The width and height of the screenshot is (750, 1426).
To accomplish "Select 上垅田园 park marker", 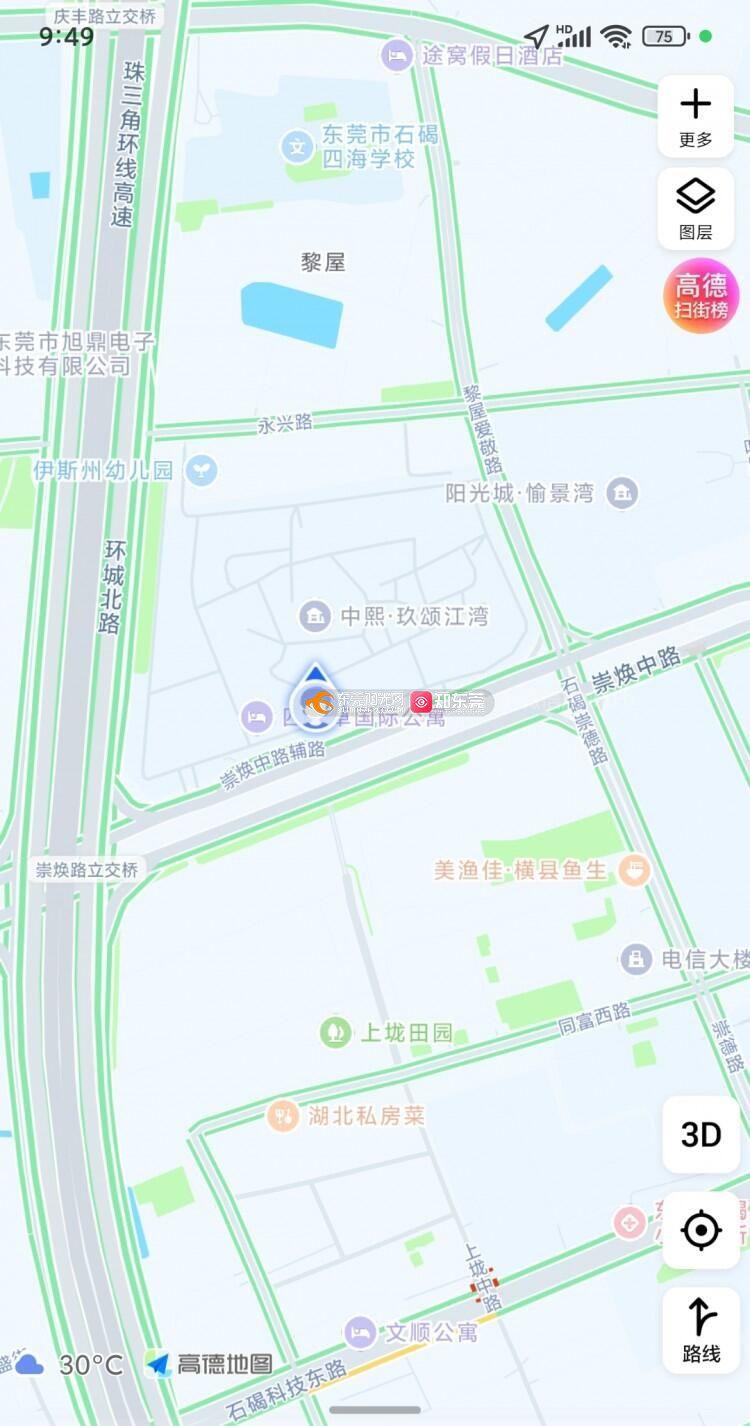I will (336, 1032).
